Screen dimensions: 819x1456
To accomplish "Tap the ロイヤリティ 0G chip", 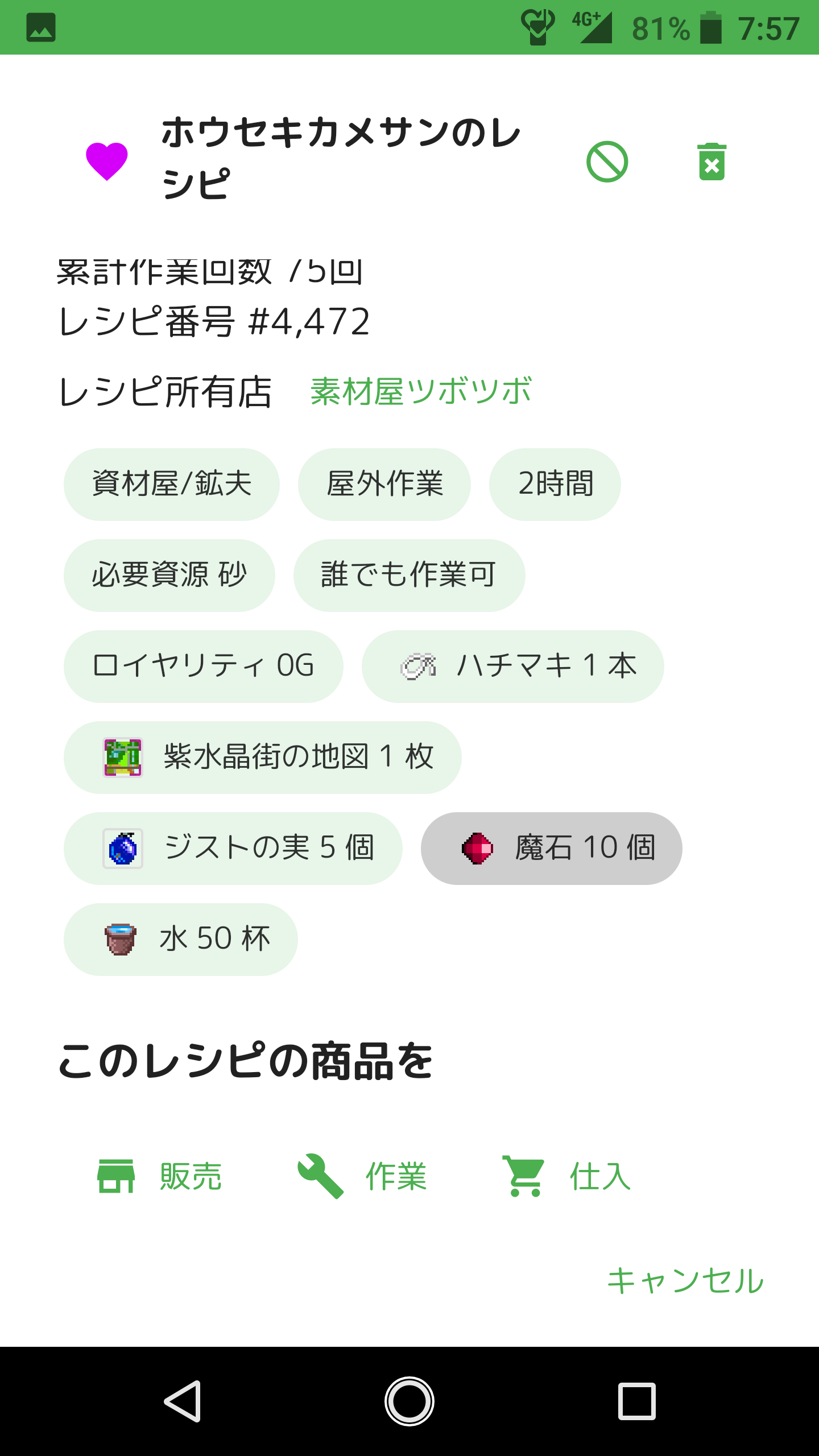I will [x=204, y=667].
